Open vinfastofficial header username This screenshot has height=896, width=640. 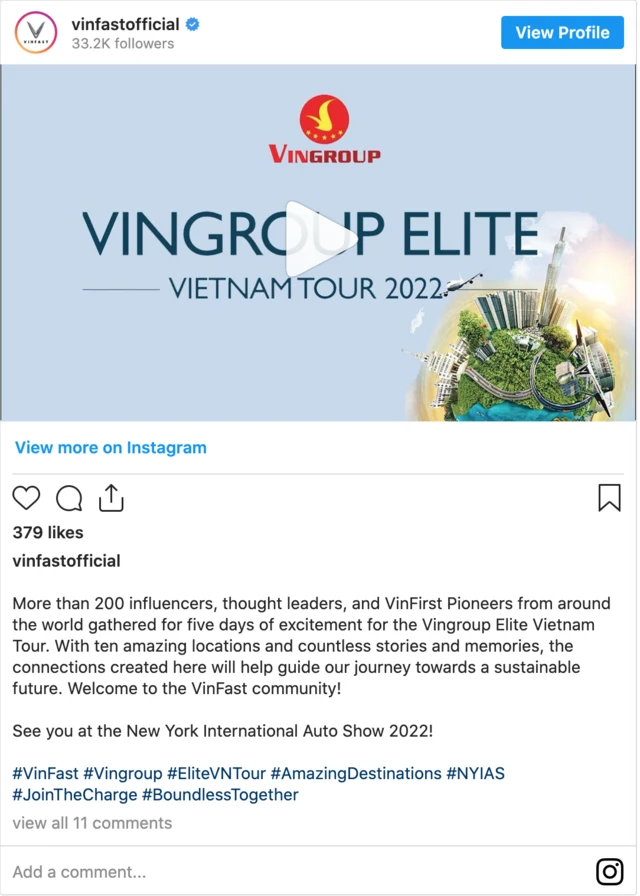pos(125,23)
